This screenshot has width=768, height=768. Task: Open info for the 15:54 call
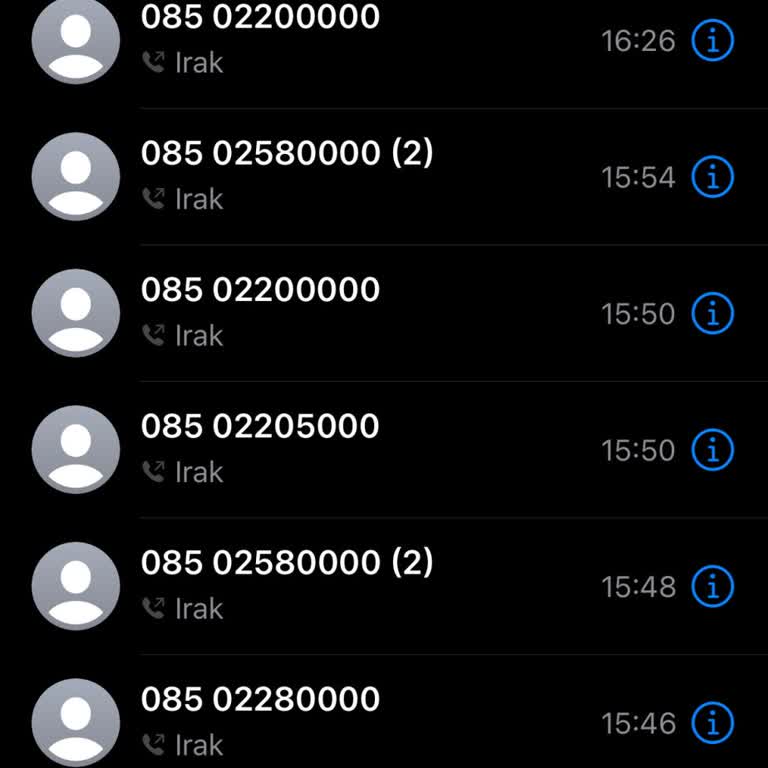pos(713,177)
